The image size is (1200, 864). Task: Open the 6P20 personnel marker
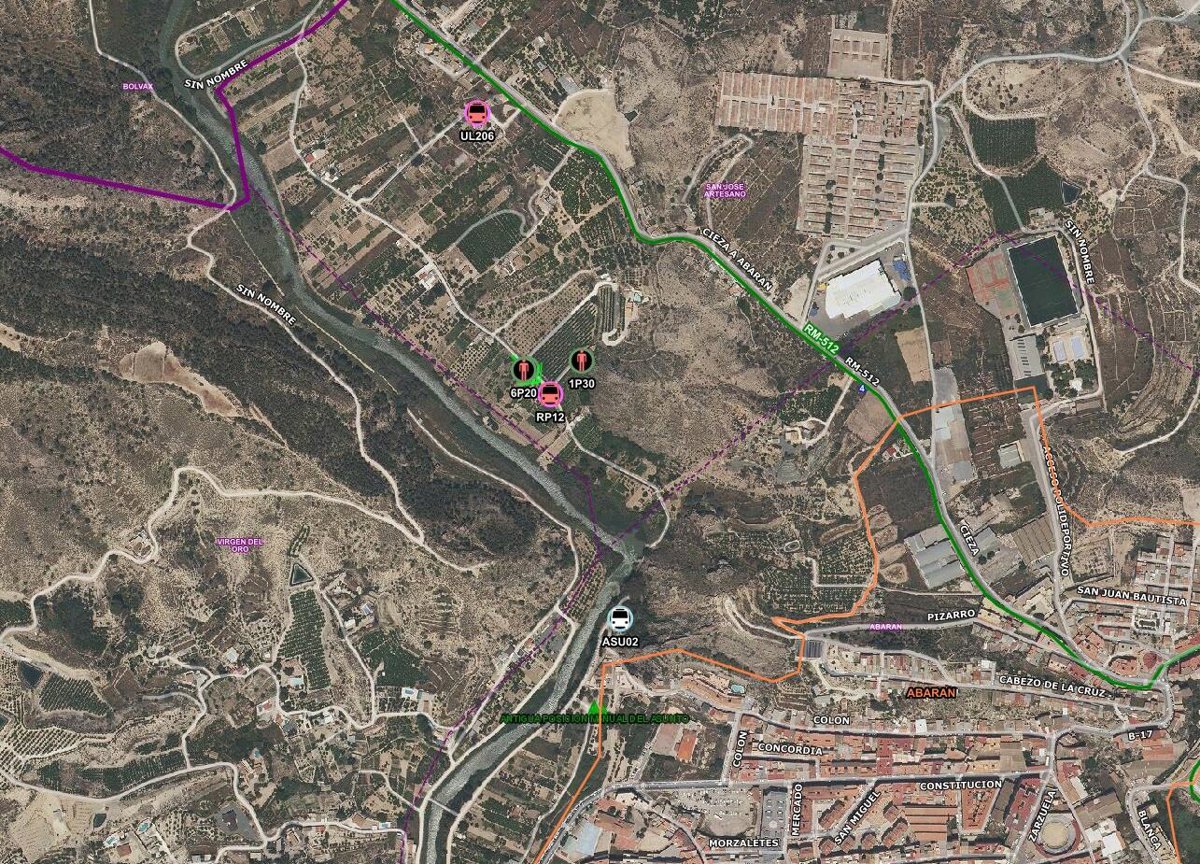(523, 371)
